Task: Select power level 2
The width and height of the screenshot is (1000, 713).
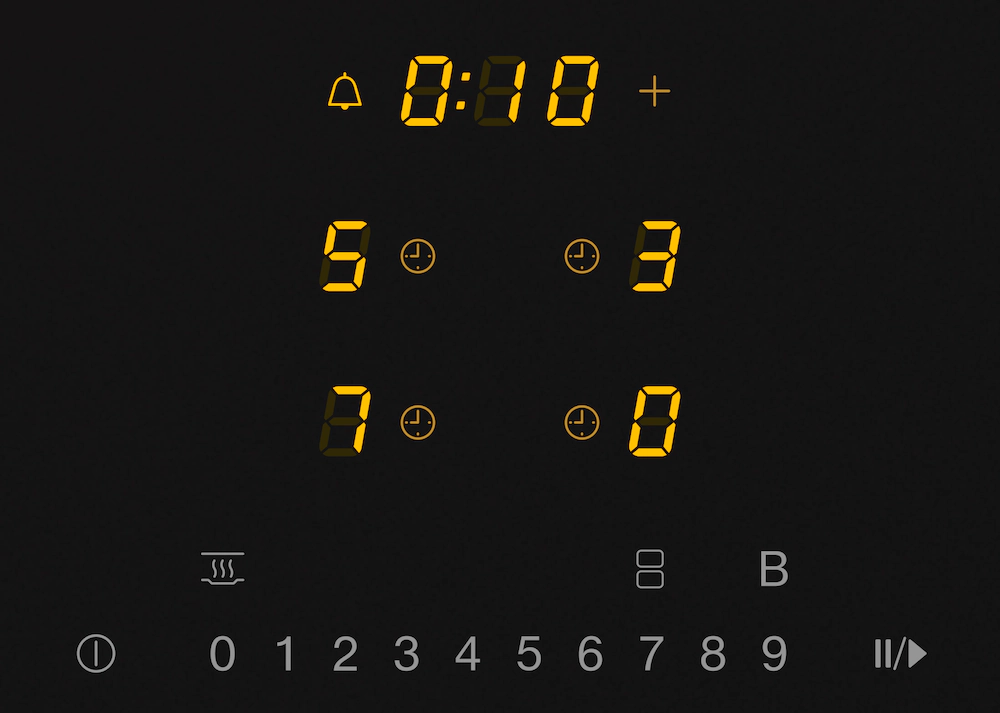Action: click(x=345, y=654)
